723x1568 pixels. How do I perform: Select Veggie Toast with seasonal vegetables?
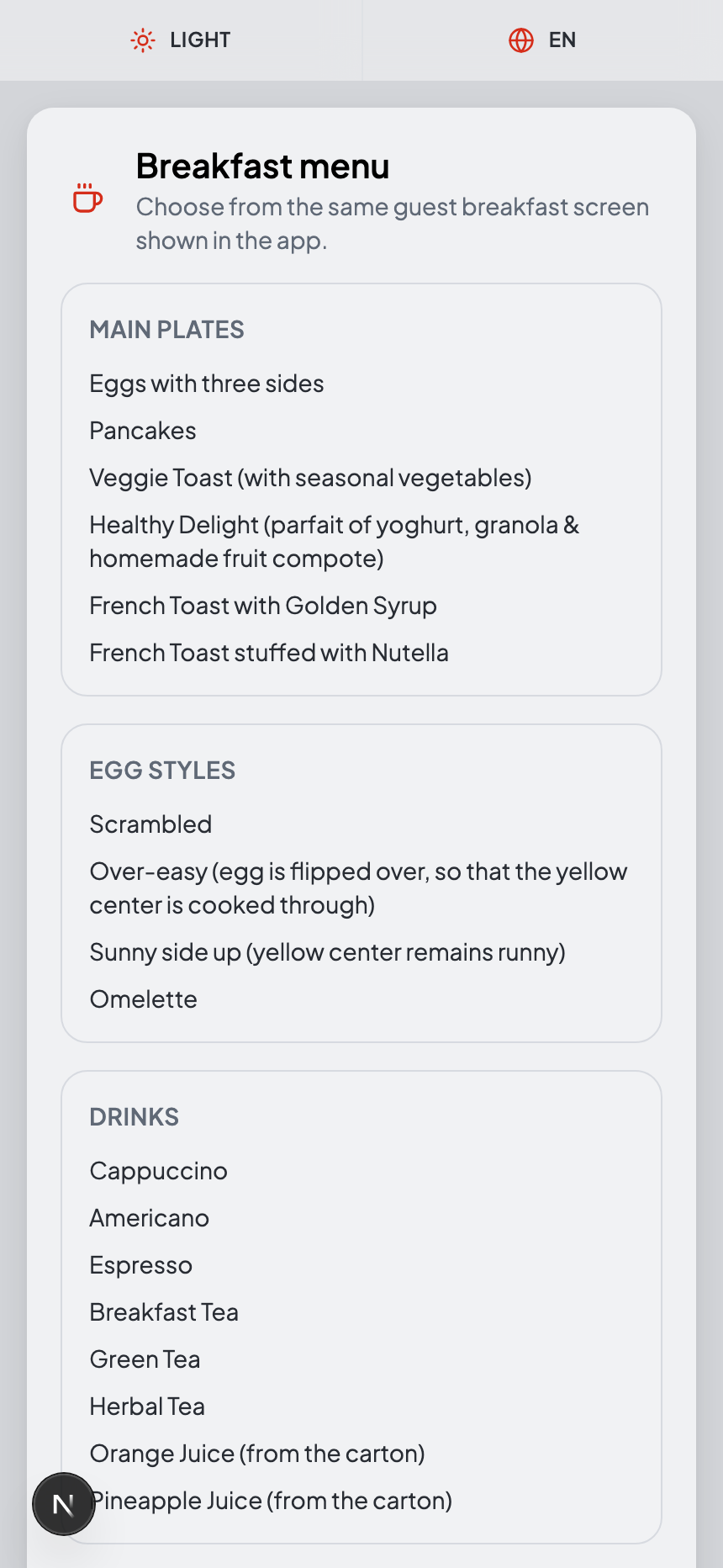click(x=310, y=477)
